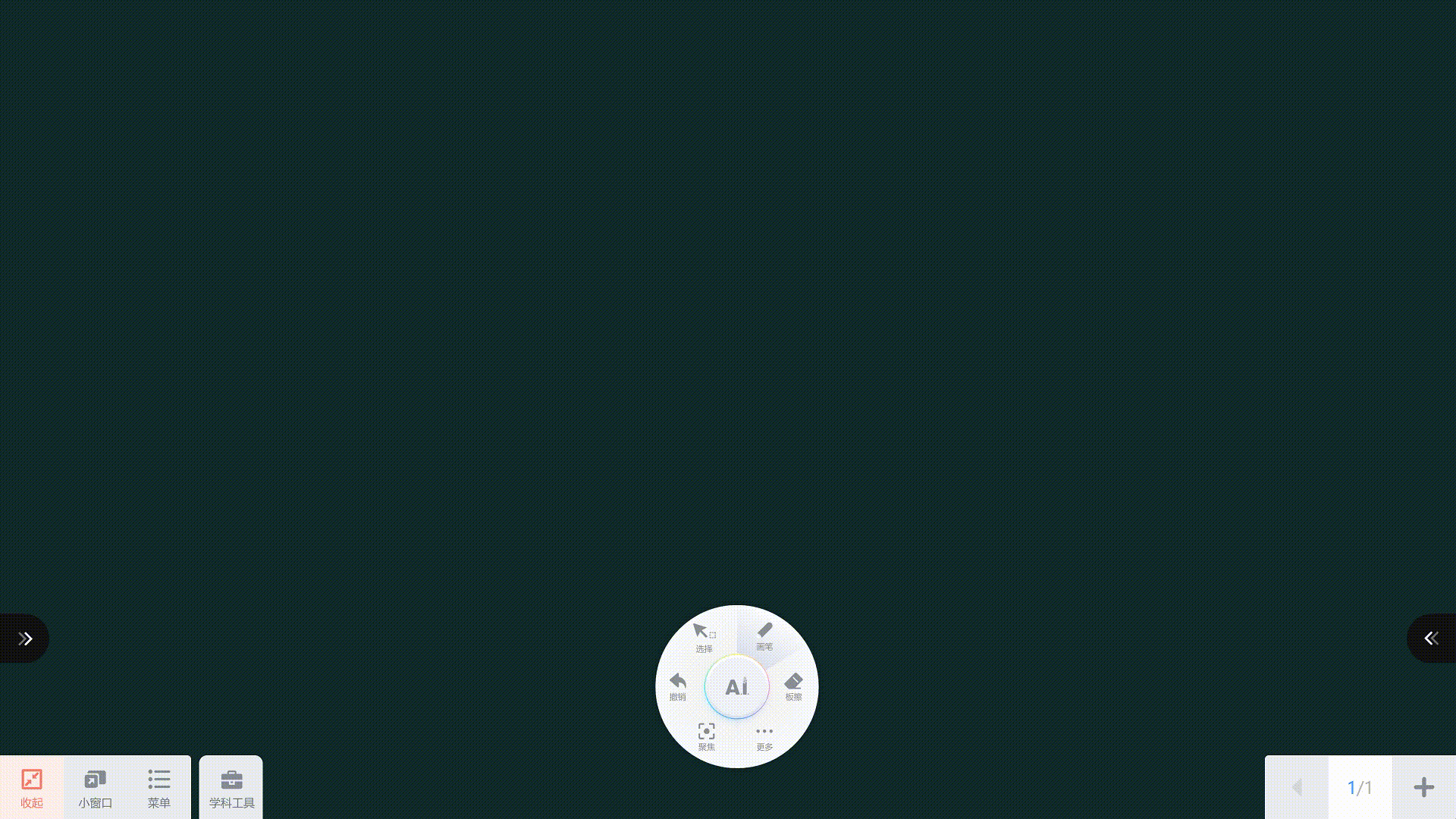Undo the last action with 撤销
Screen dimensions: 1456x819
(677, 686)
